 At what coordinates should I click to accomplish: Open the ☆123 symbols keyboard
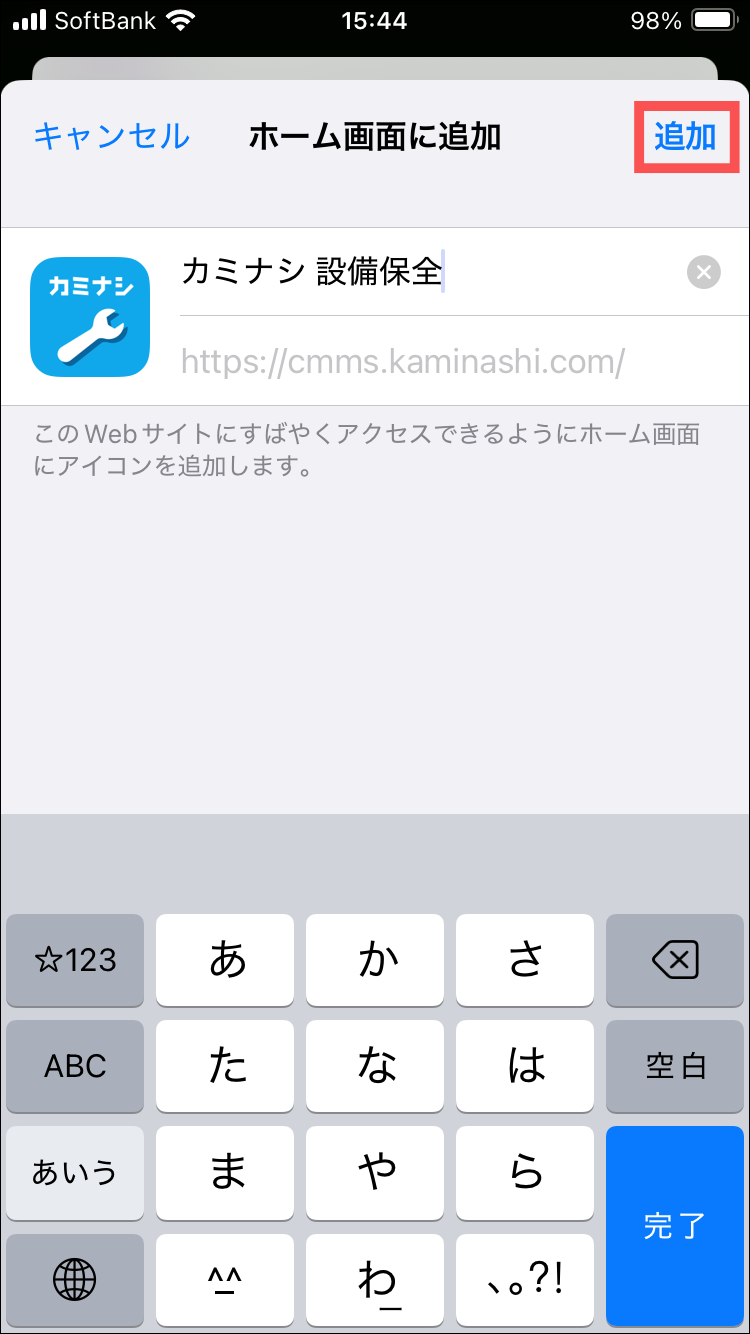75,961
